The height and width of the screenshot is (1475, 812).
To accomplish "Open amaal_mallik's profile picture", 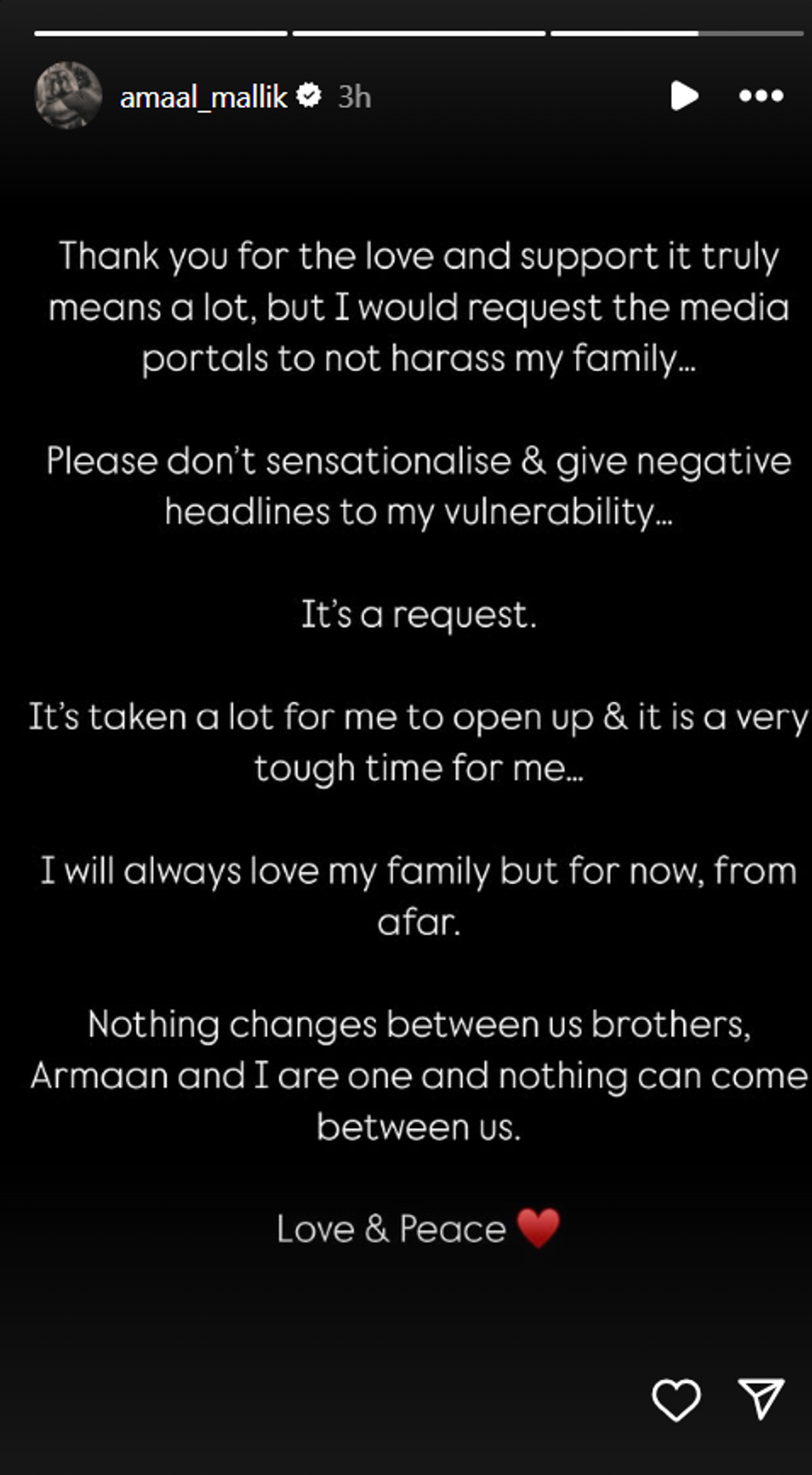I will pos(68,96).
